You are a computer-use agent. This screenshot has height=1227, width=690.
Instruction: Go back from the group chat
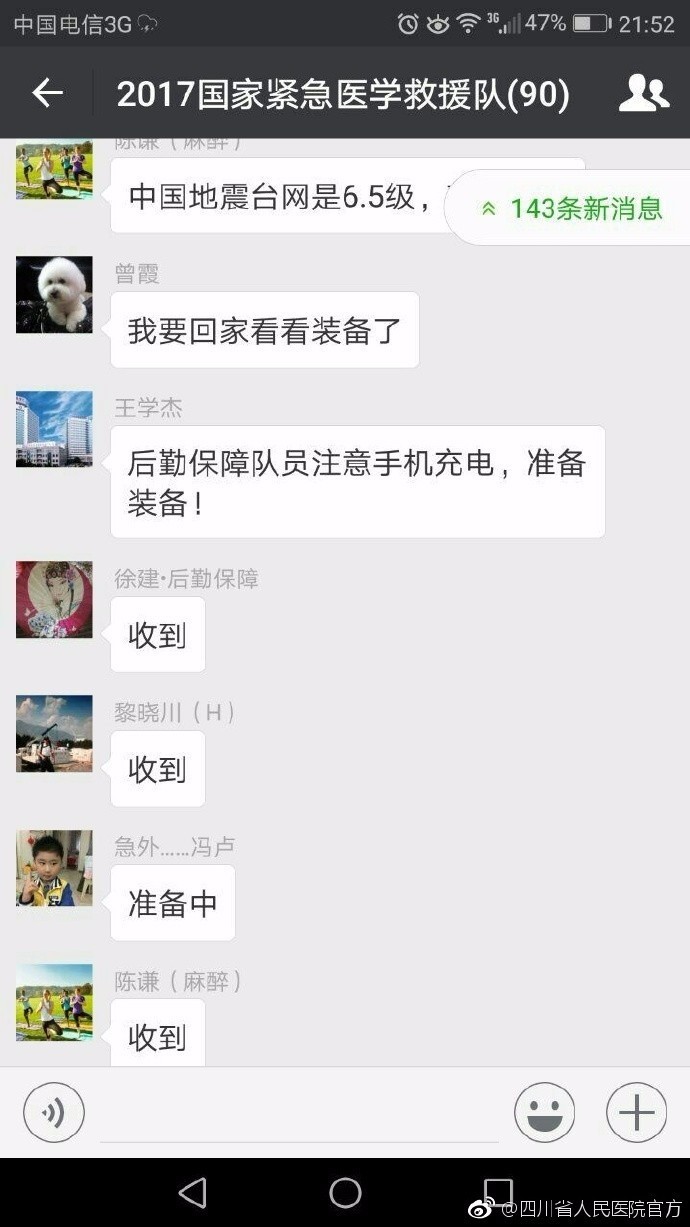[47, 93]
